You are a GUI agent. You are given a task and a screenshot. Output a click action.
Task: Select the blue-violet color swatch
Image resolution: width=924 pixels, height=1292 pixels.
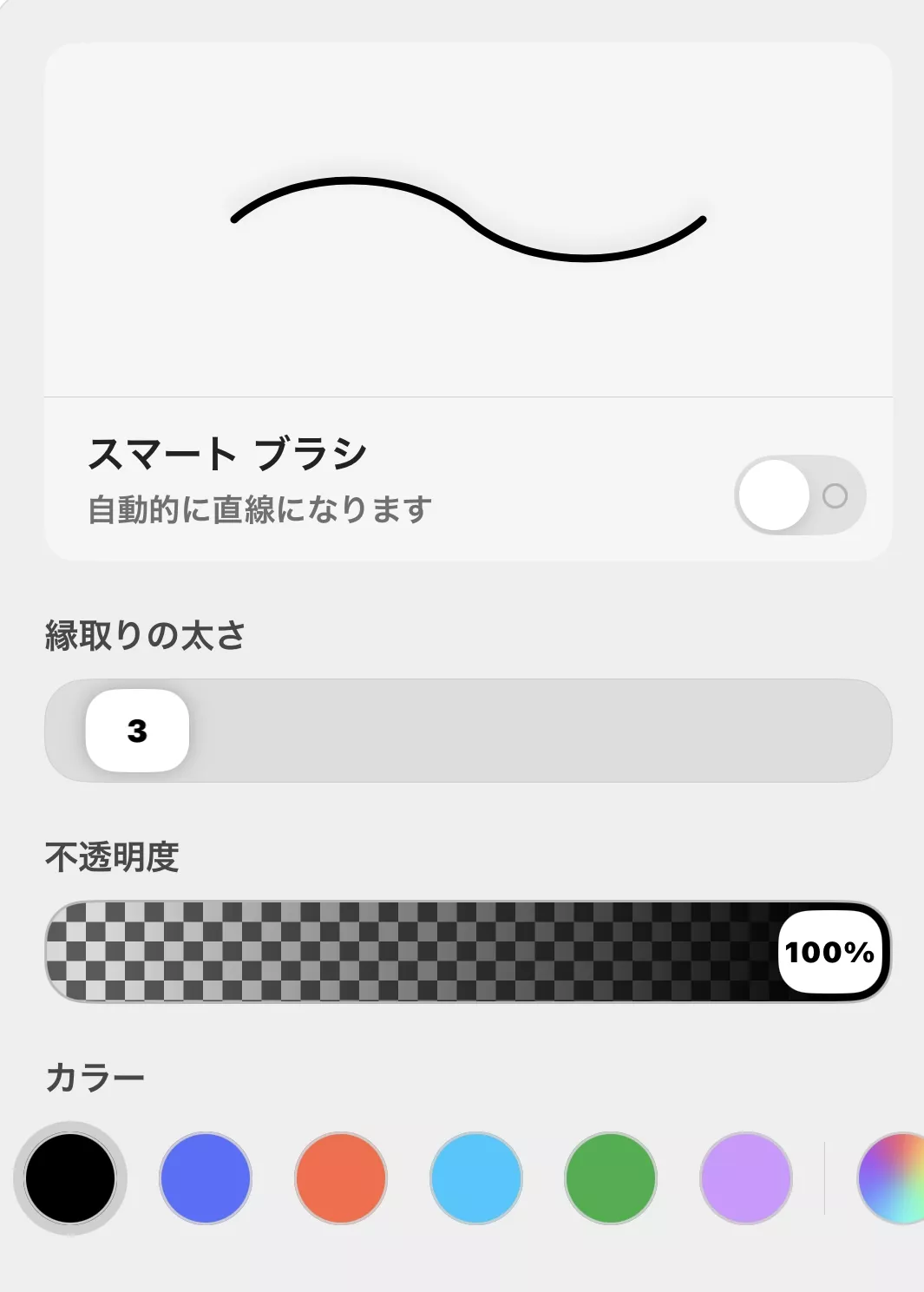coord(204,1177)
